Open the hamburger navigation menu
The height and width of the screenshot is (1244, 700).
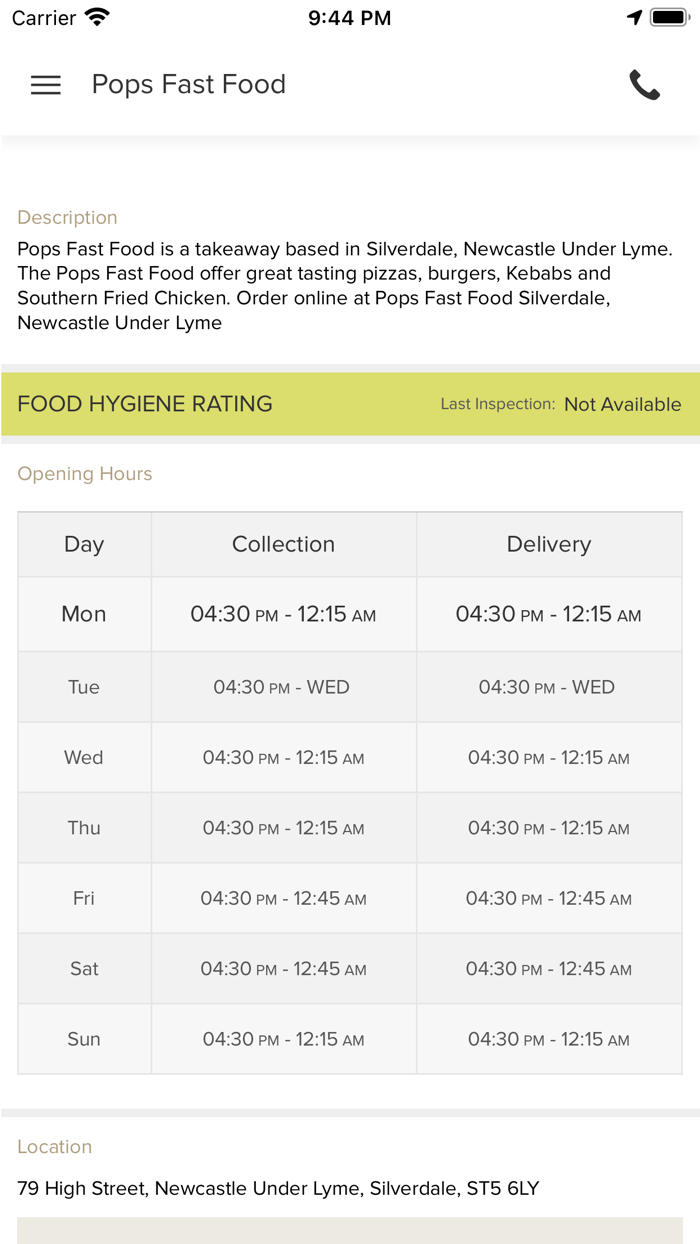[x=46, y=85]
